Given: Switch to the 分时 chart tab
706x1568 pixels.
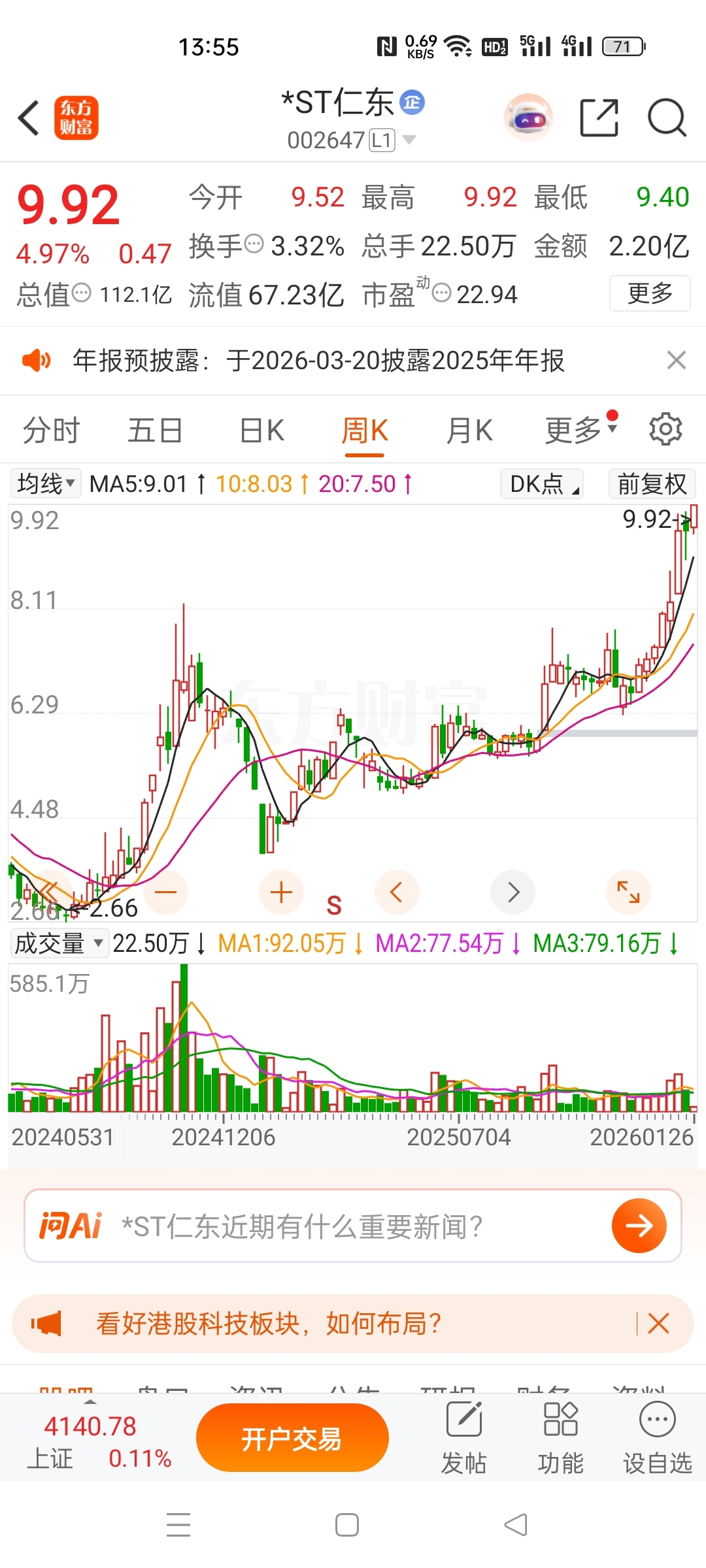Looking at the screenshot, I should [x=51, y=431].
